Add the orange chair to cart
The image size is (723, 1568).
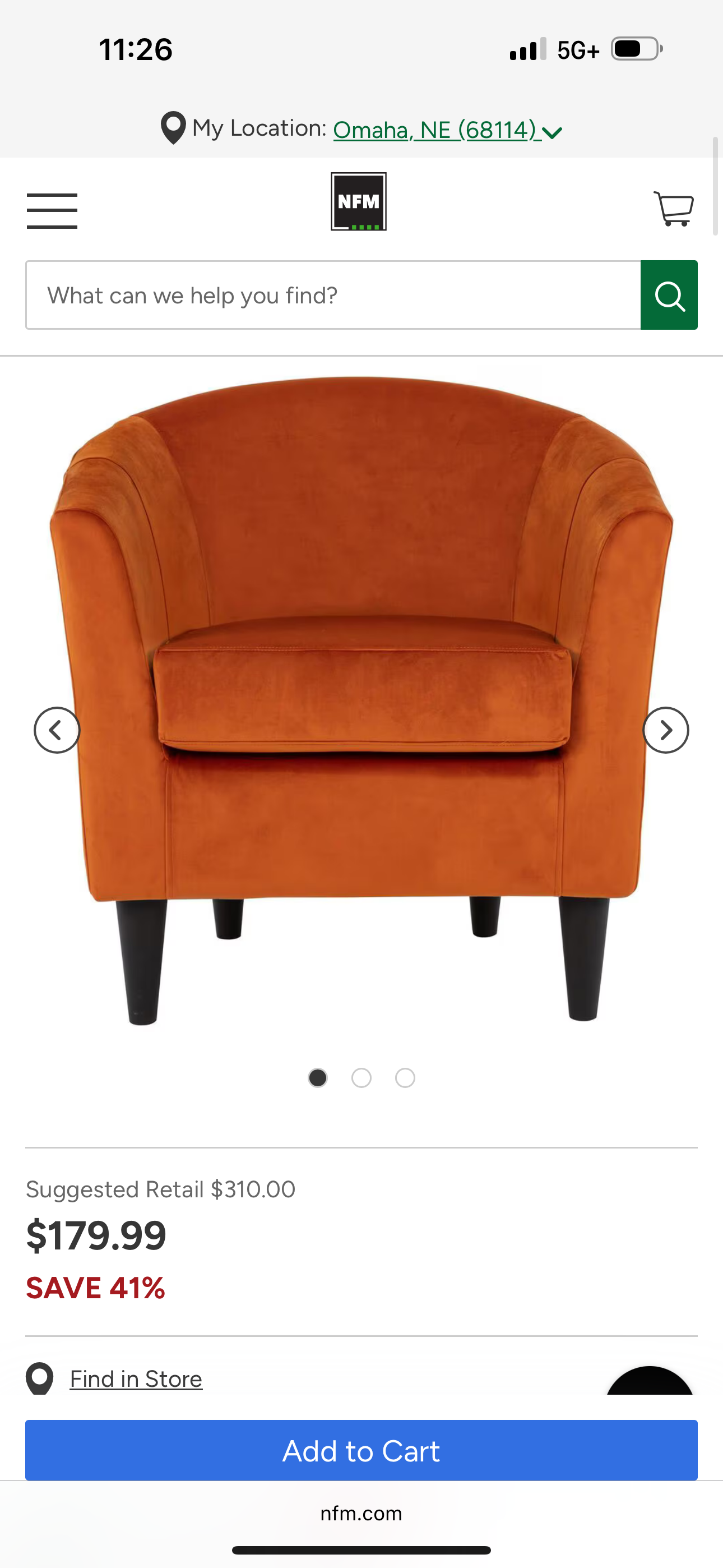361,1451
